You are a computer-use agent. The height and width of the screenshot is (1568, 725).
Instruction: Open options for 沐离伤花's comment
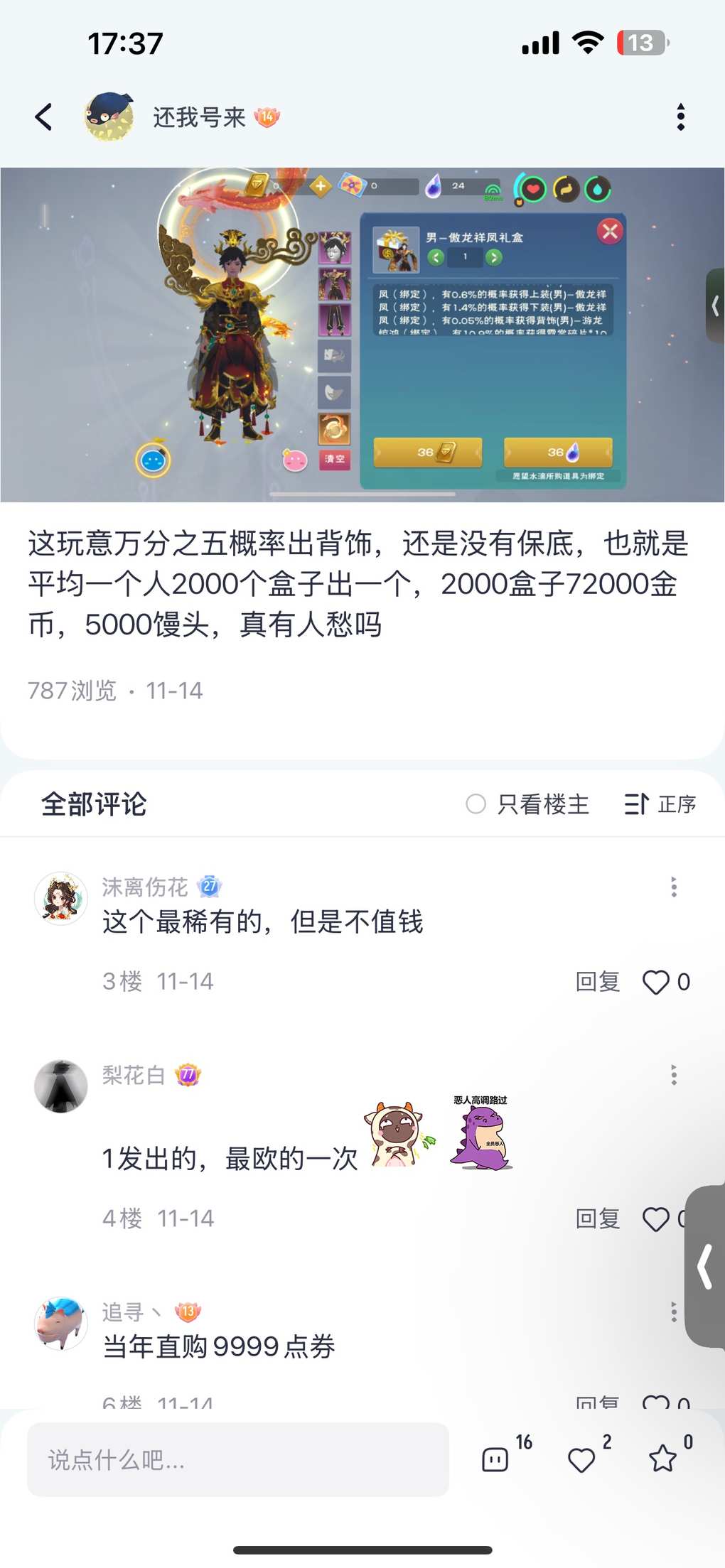[673, 887]
